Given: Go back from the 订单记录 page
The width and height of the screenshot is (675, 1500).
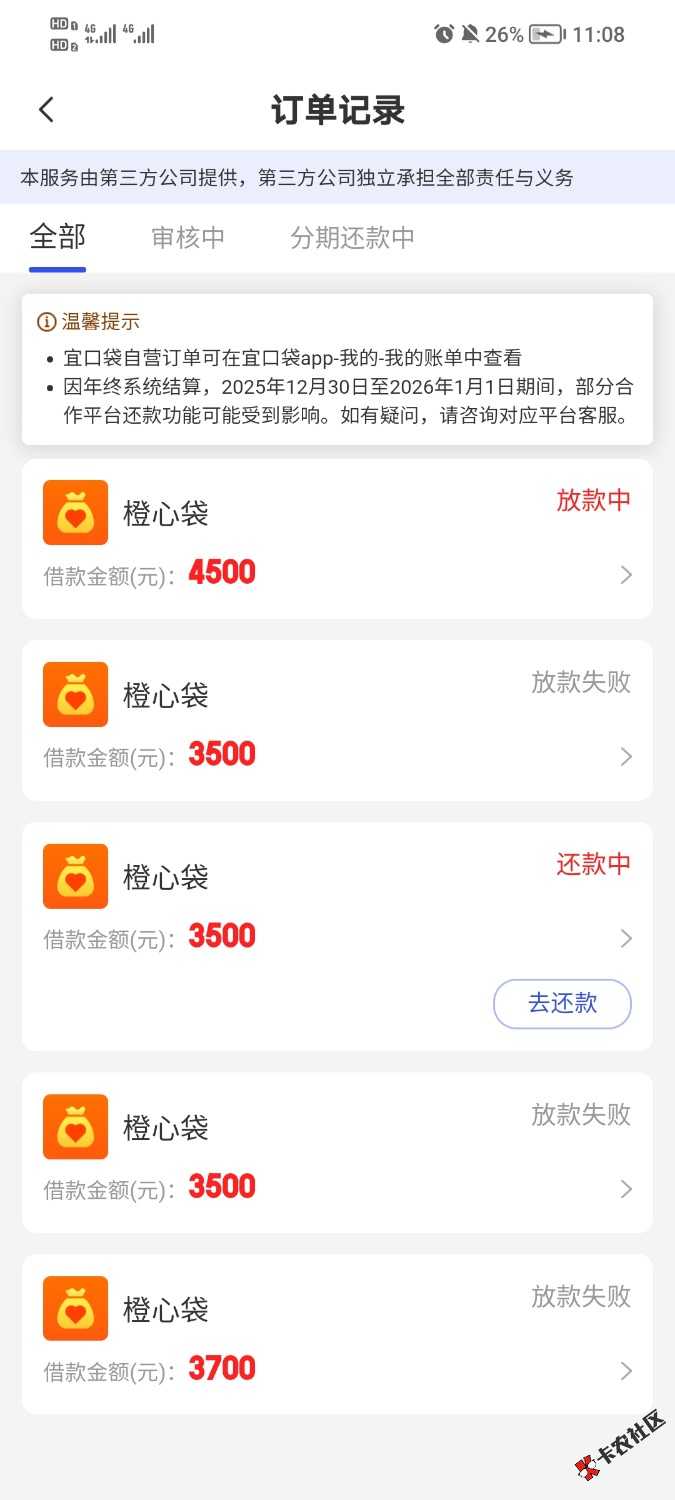Looking at the screenshot, I should [x=46, y=110].
